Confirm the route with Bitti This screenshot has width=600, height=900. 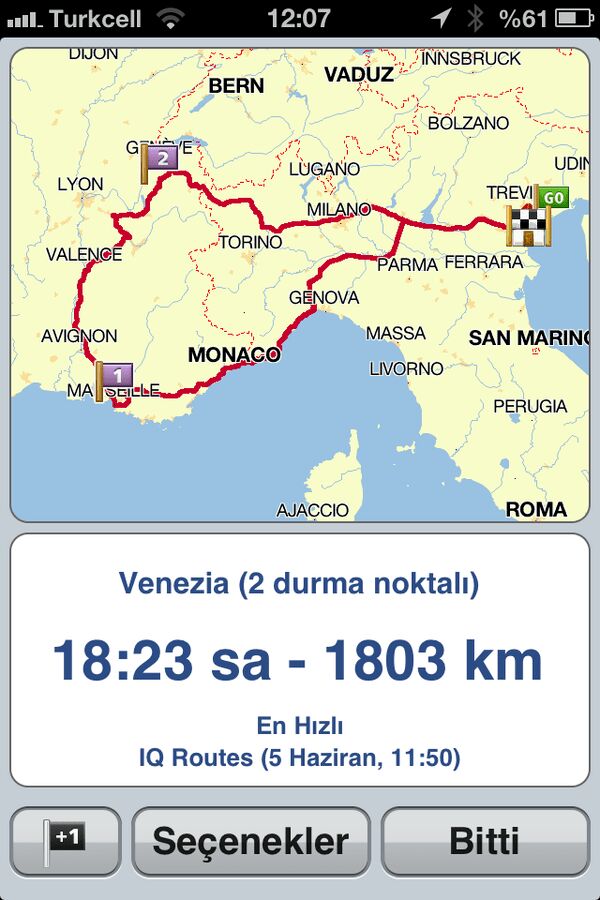(x=485, y=842)
